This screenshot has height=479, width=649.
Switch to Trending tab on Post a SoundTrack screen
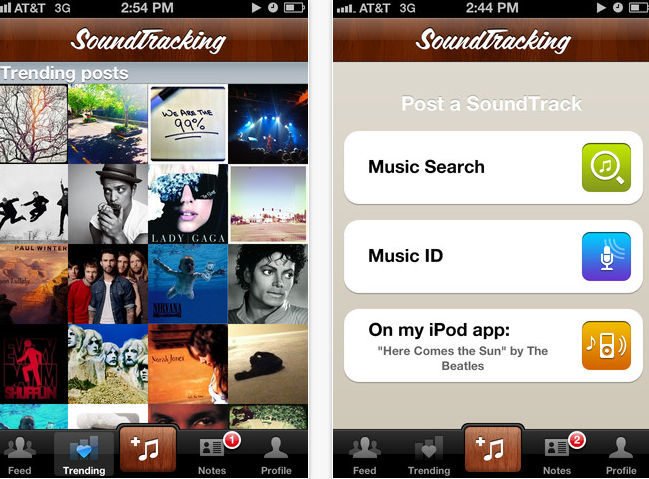429,455
